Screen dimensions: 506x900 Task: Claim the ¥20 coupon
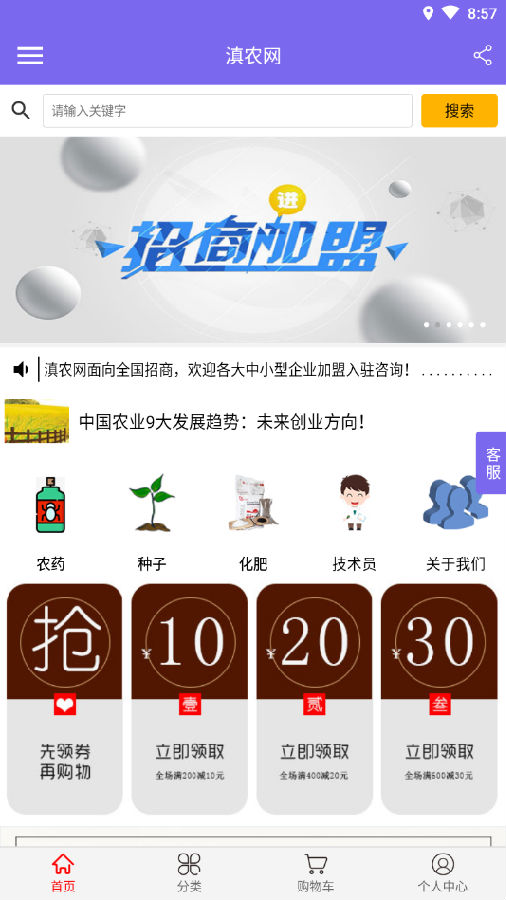314,699
